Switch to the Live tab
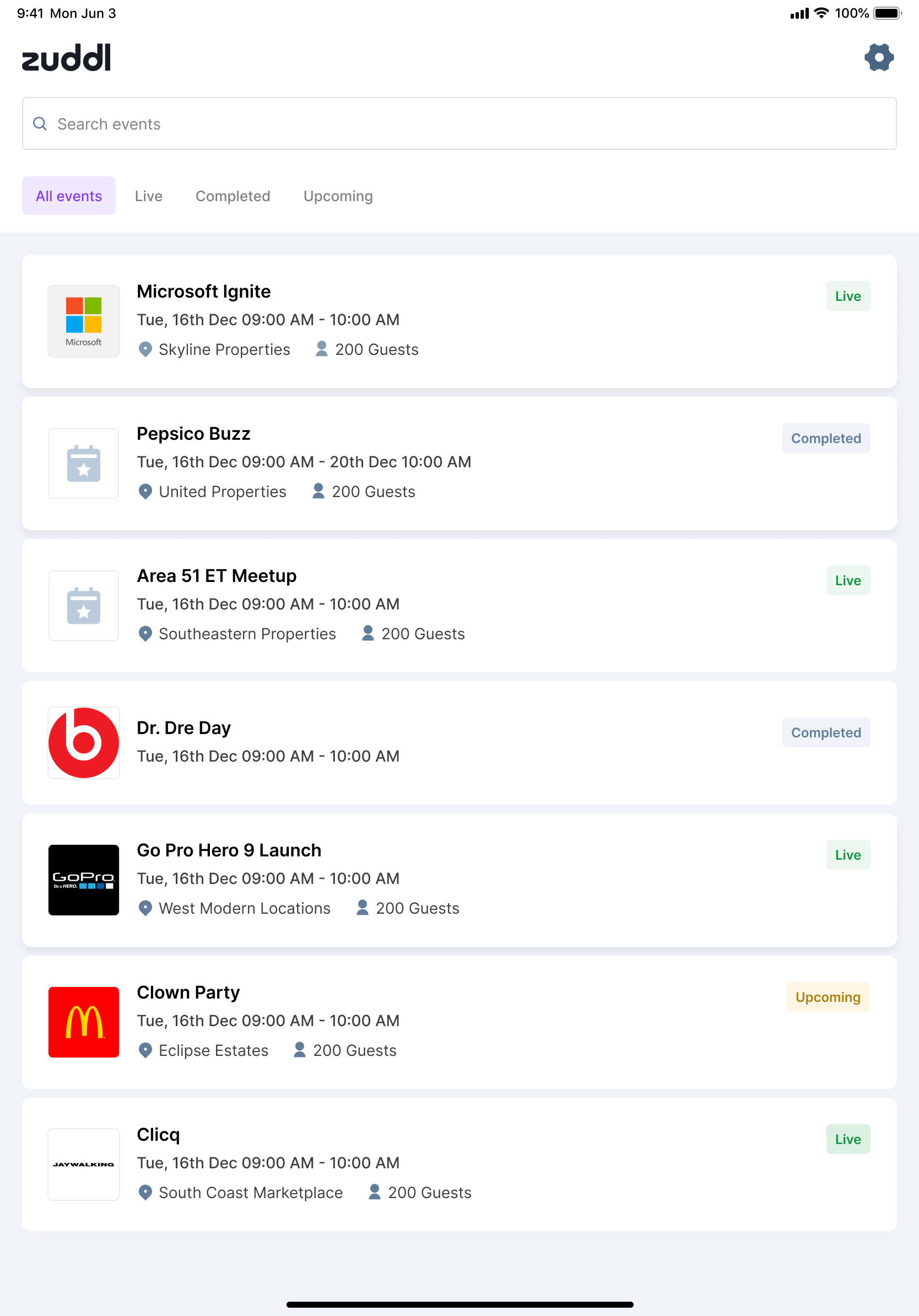Viewport: 919px width, 1316px height. coord(148,196)
